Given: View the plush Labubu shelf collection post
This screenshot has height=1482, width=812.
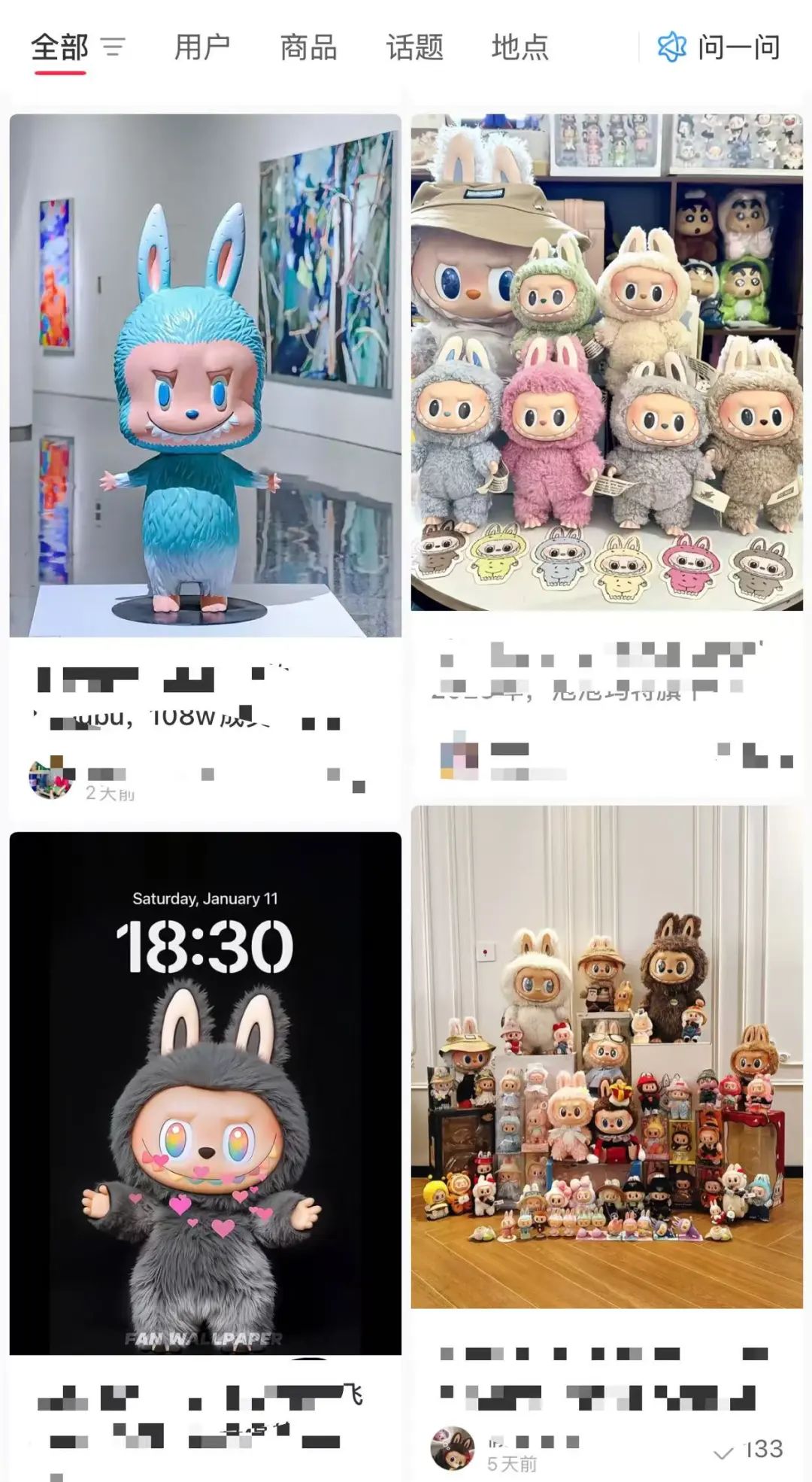Looking at the screenshot, I should coord(607,362).
